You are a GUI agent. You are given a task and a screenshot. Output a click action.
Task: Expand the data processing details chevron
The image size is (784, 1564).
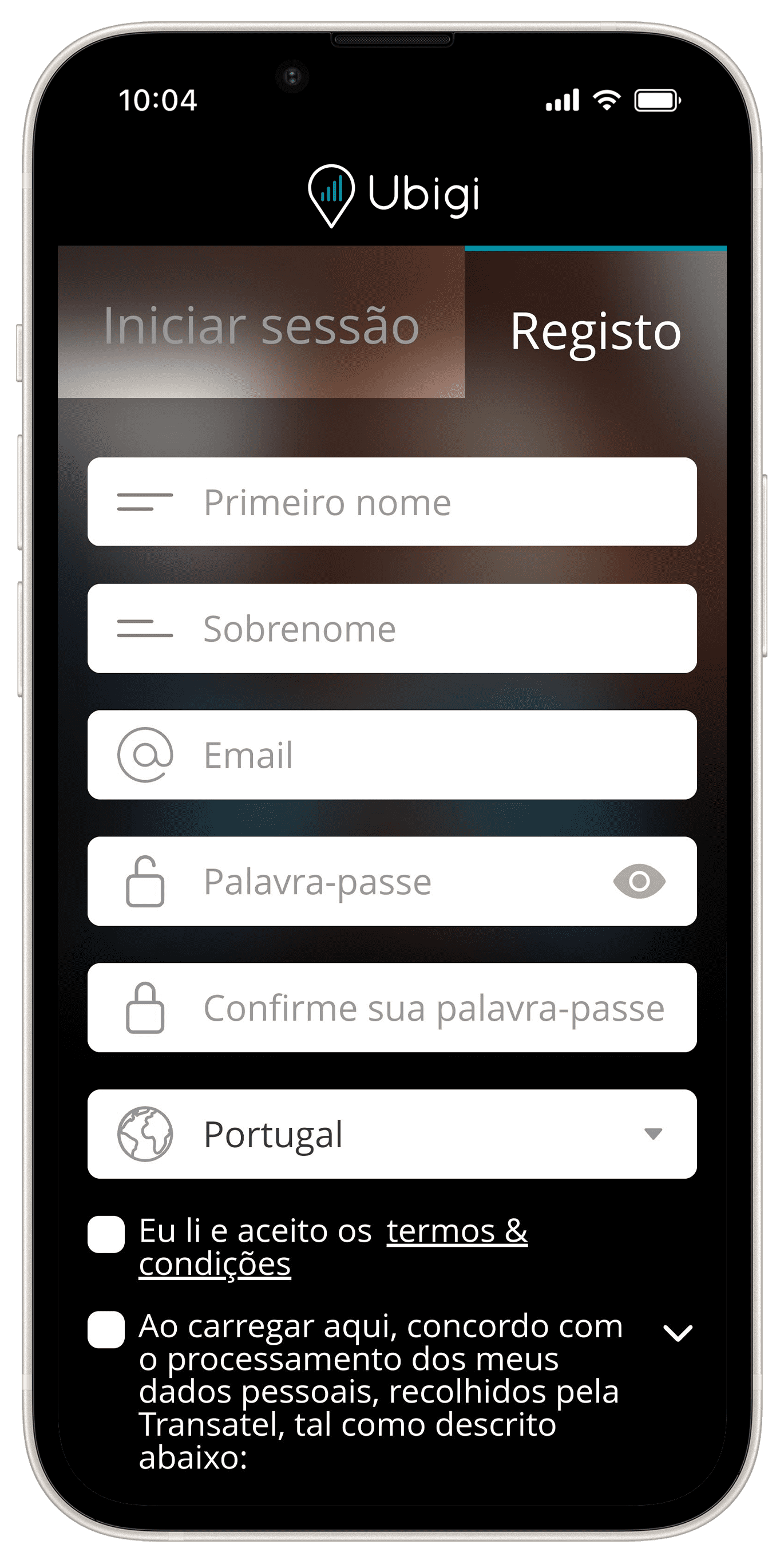[678, 1333]
